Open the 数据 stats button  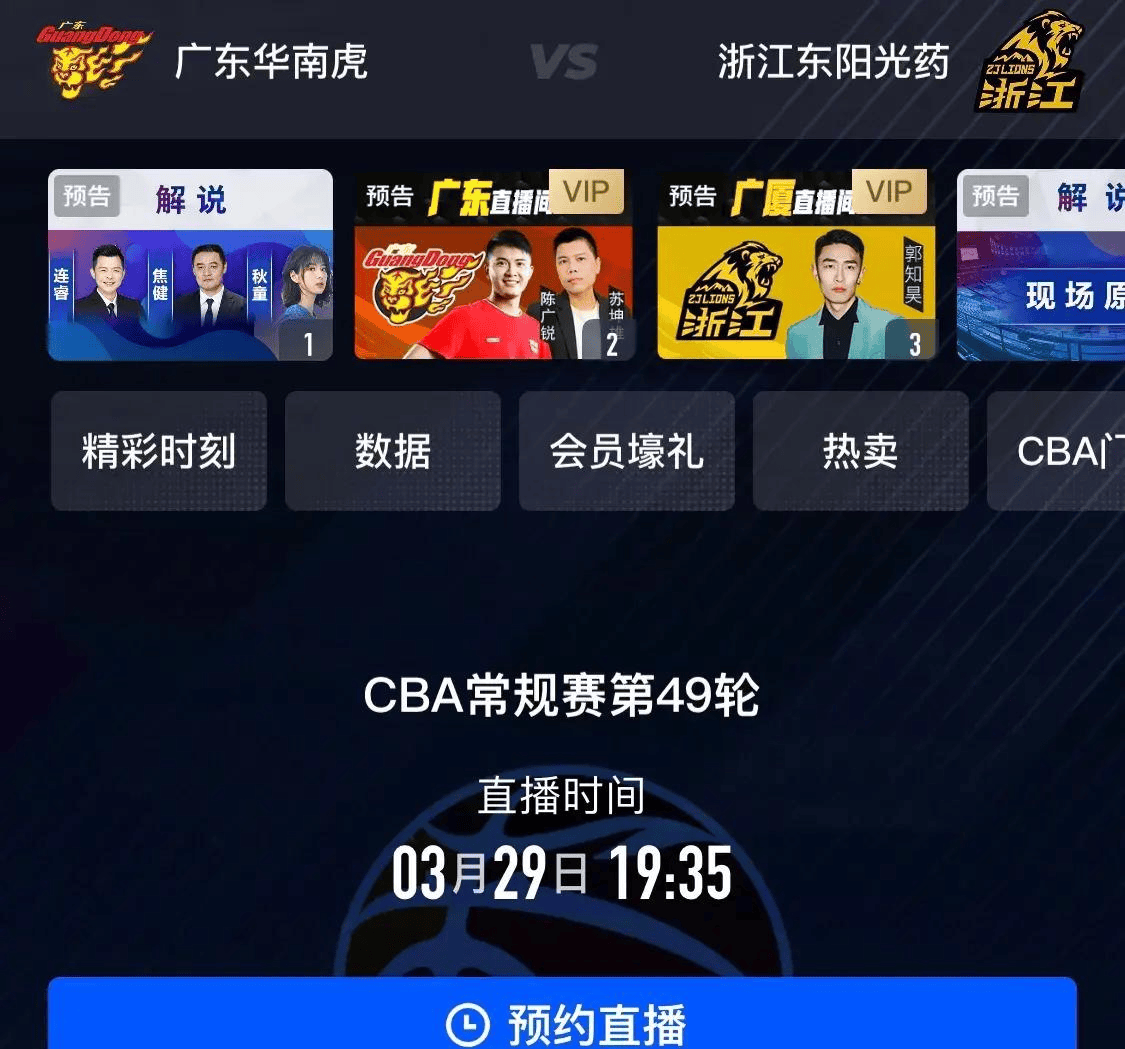coord(393,452)
